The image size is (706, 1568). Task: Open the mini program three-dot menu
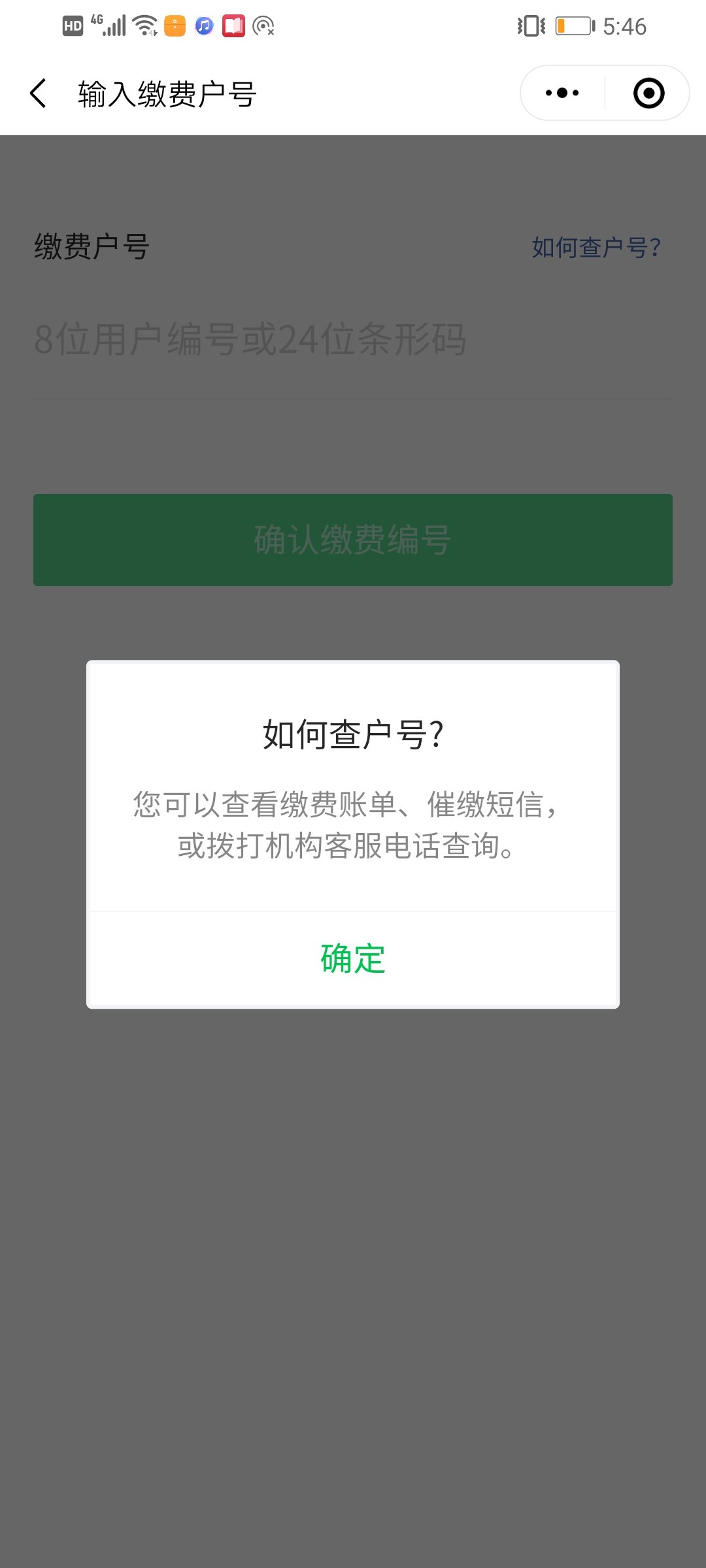(x=562, y=93)
